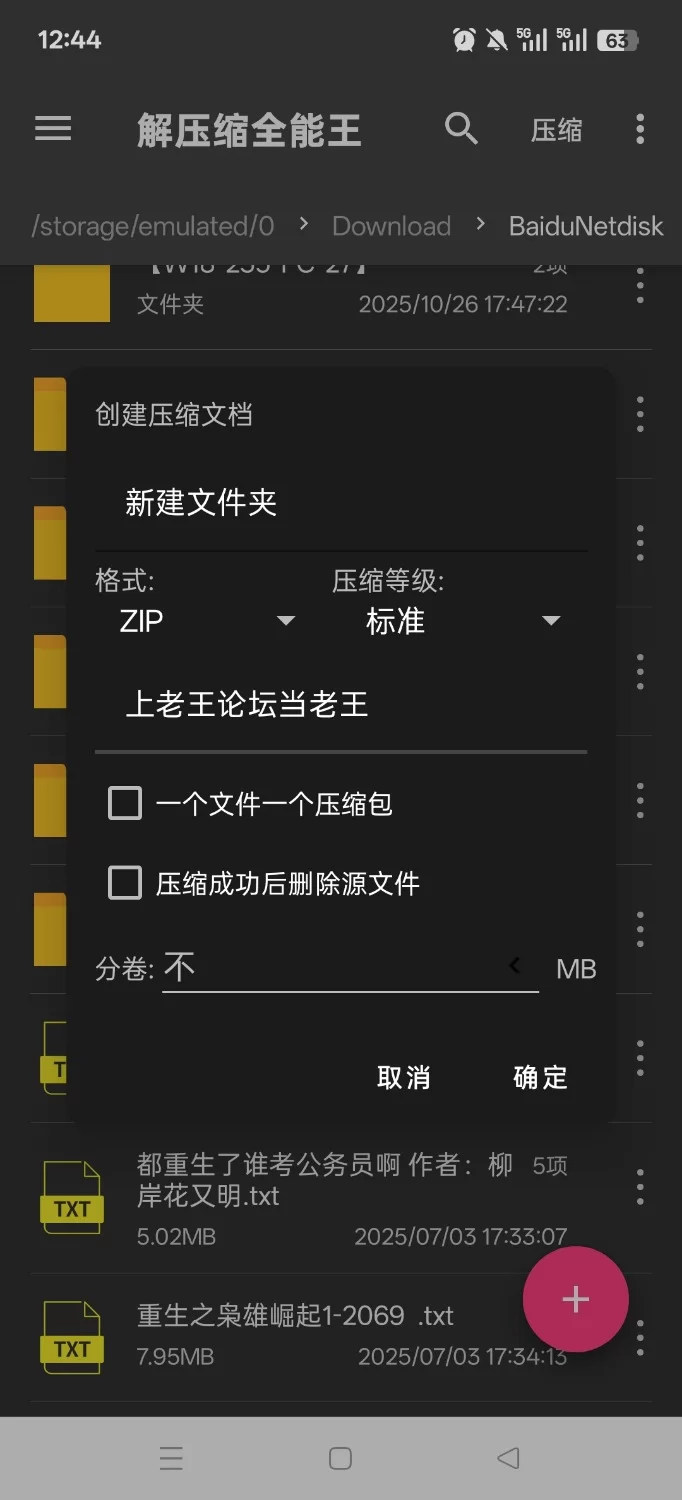Enable 一个文件一个压缩包 checkbox
682x1500 pixels.
(x=125, y=803)
